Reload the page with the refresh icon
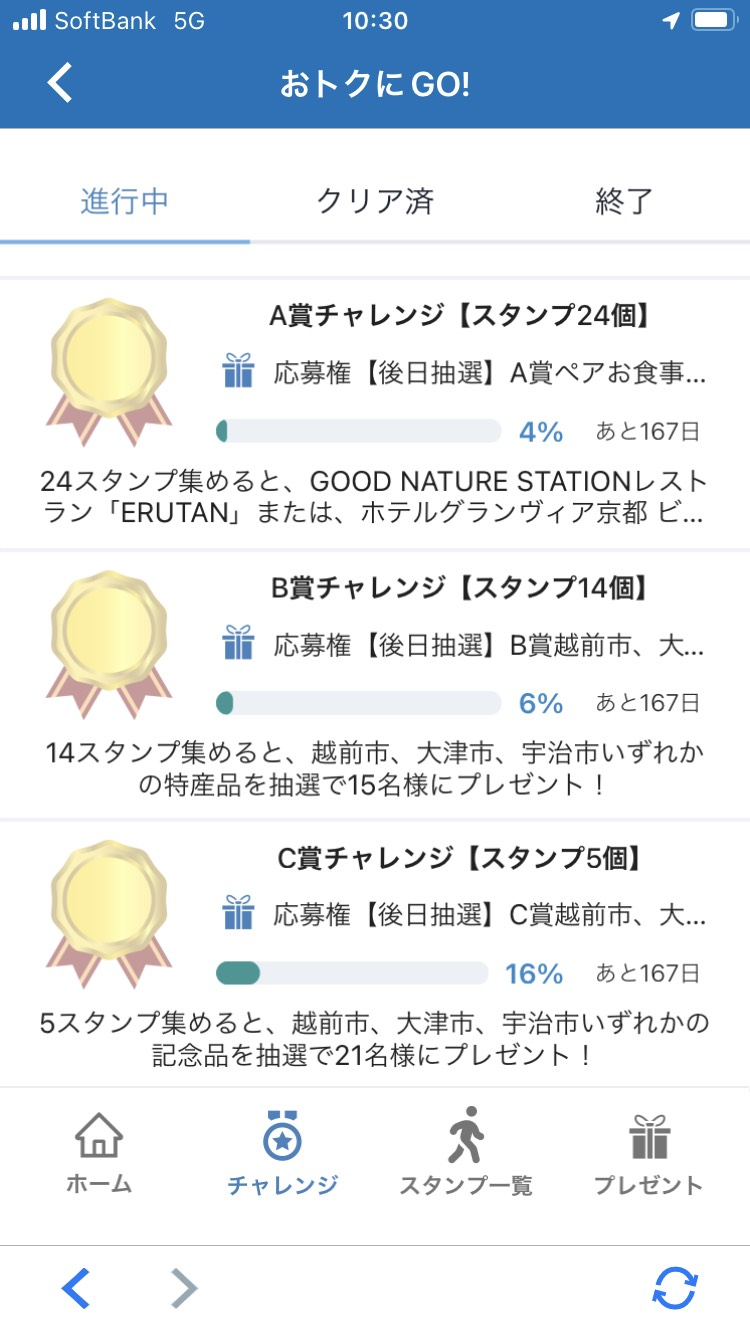The image size is (750, 1334). click(x=674, y=1288)
